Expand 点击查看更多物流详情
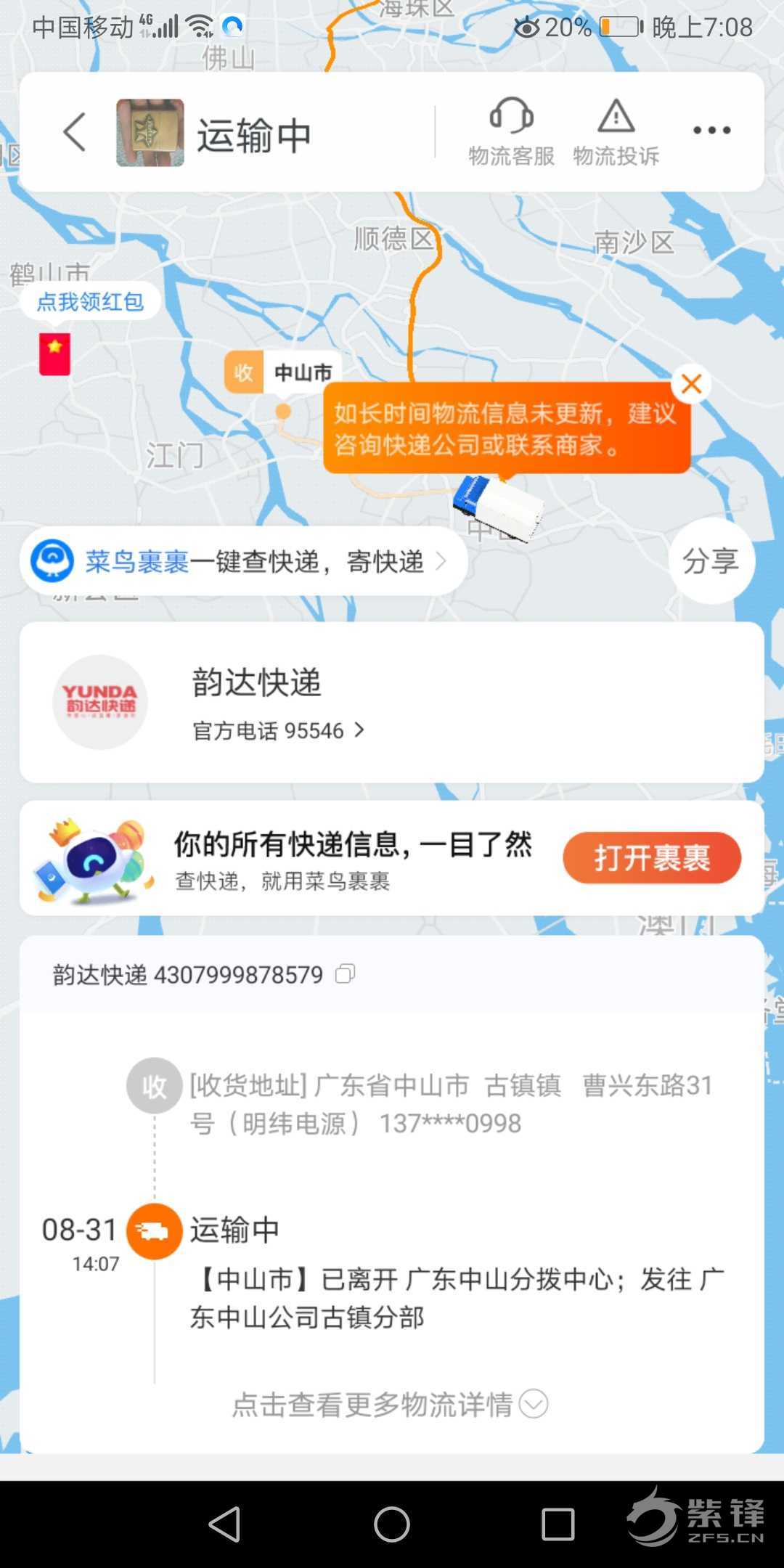This screenshot has height=1568, width=784. 391,1404
